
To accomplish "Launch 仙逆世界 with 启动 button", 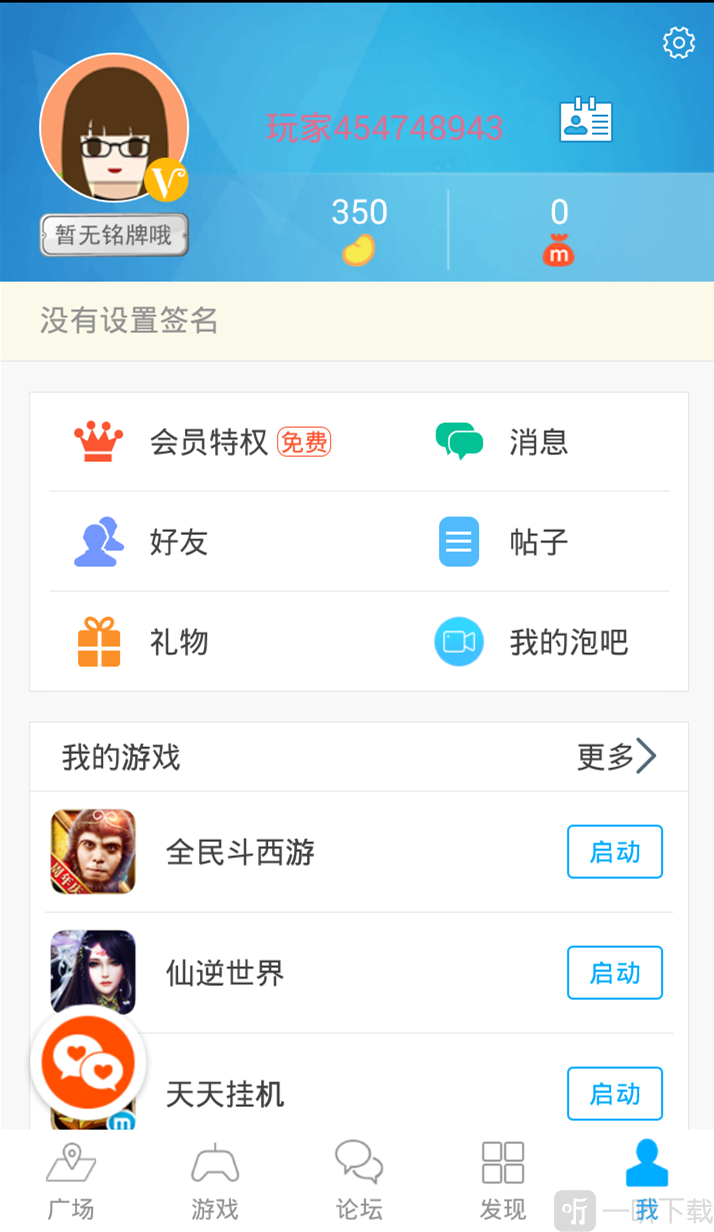I will [614, 973].
